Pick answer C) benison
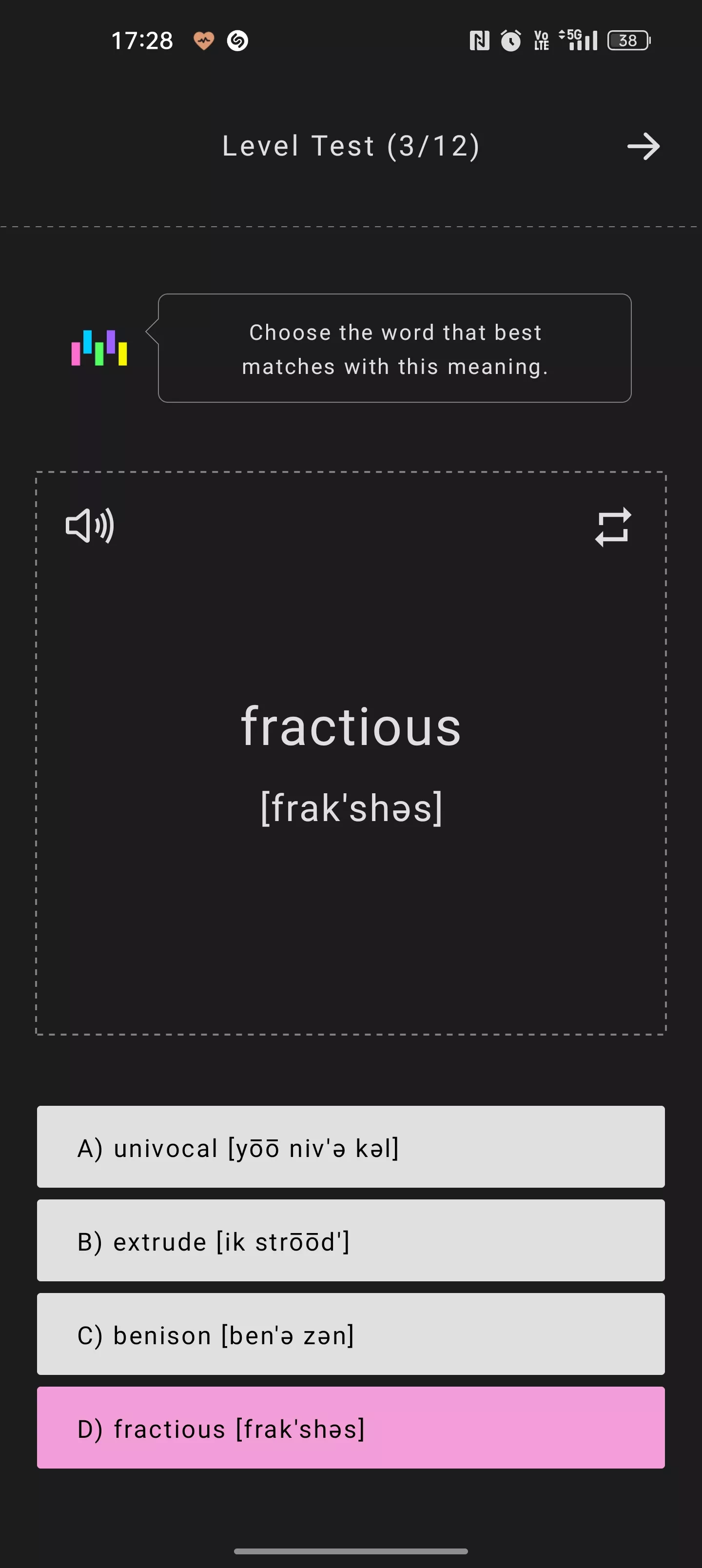702x1568 pixels. coord(351,1334)
